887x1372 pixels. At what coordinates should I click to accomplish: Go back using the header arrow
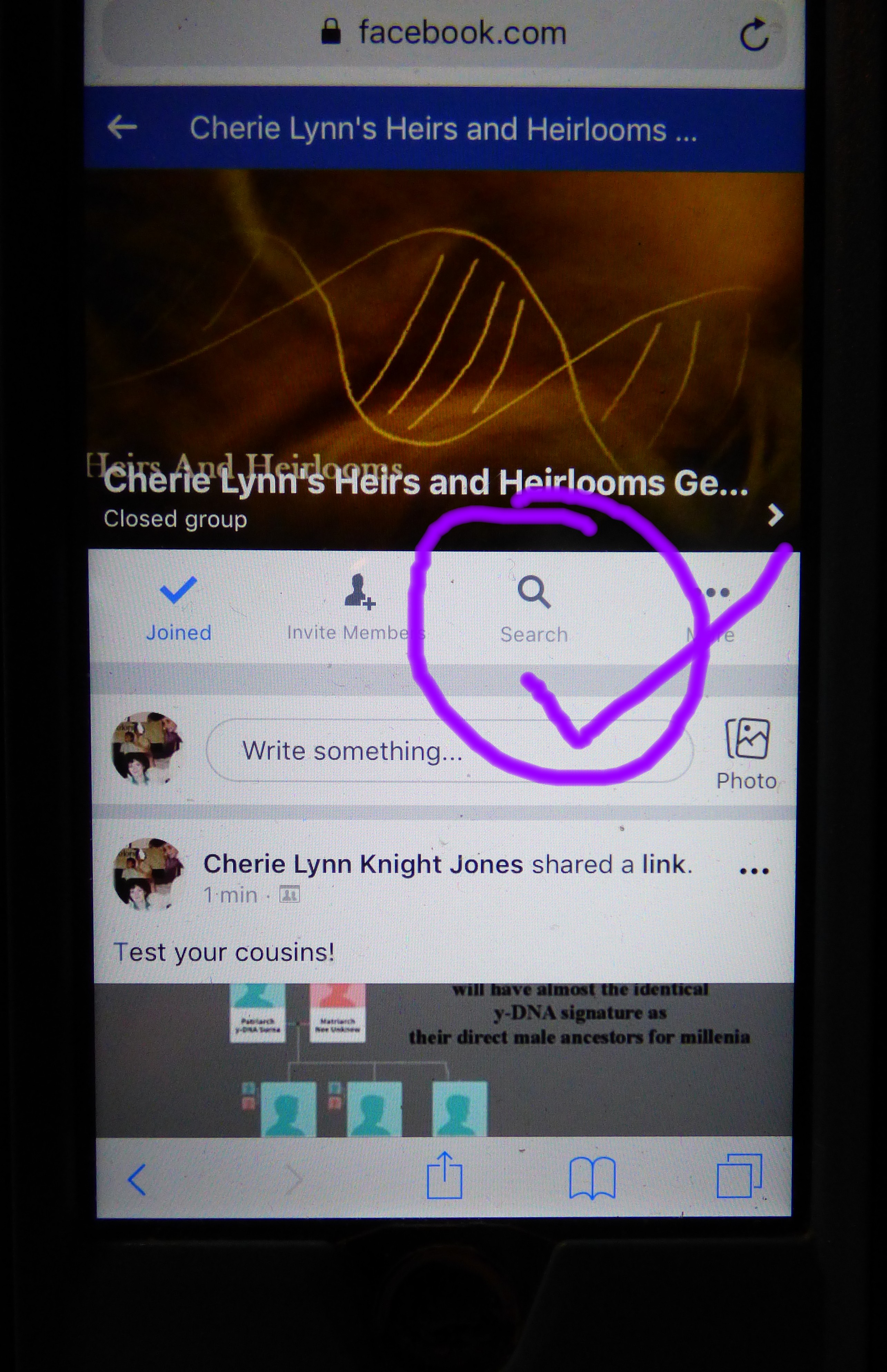tap(122, 127)
